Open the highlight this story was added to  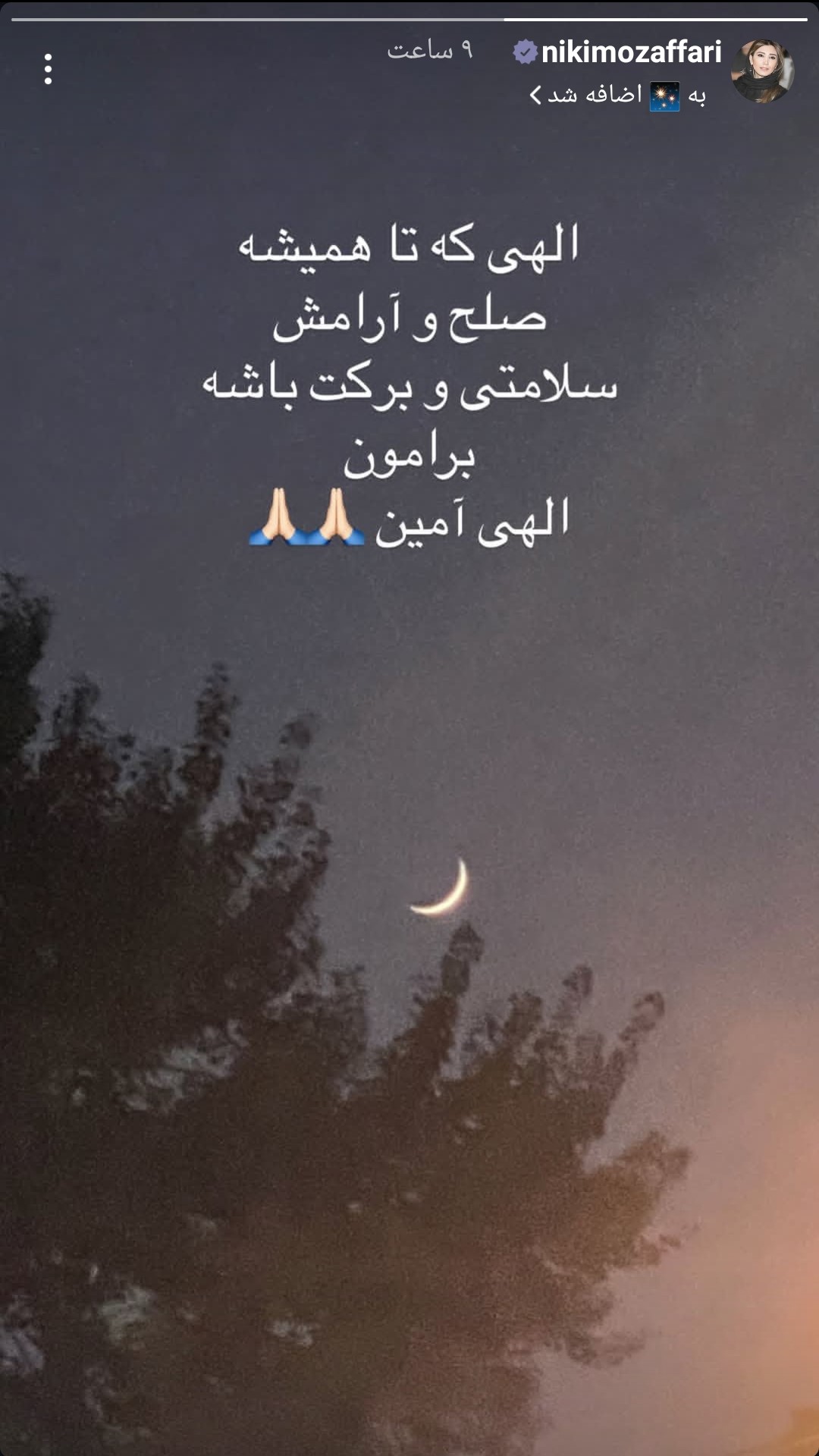(x=618, y=96)
